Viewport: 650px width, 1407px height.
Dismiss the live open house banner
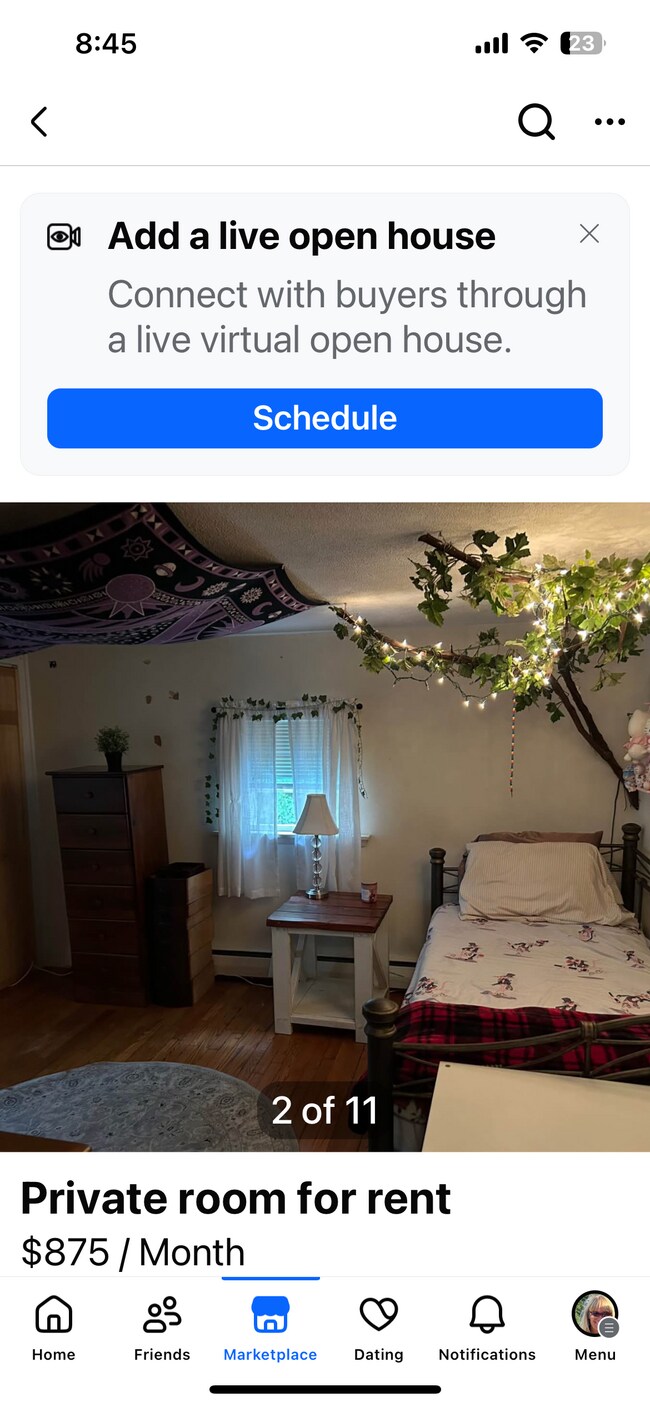click(589, 234)
